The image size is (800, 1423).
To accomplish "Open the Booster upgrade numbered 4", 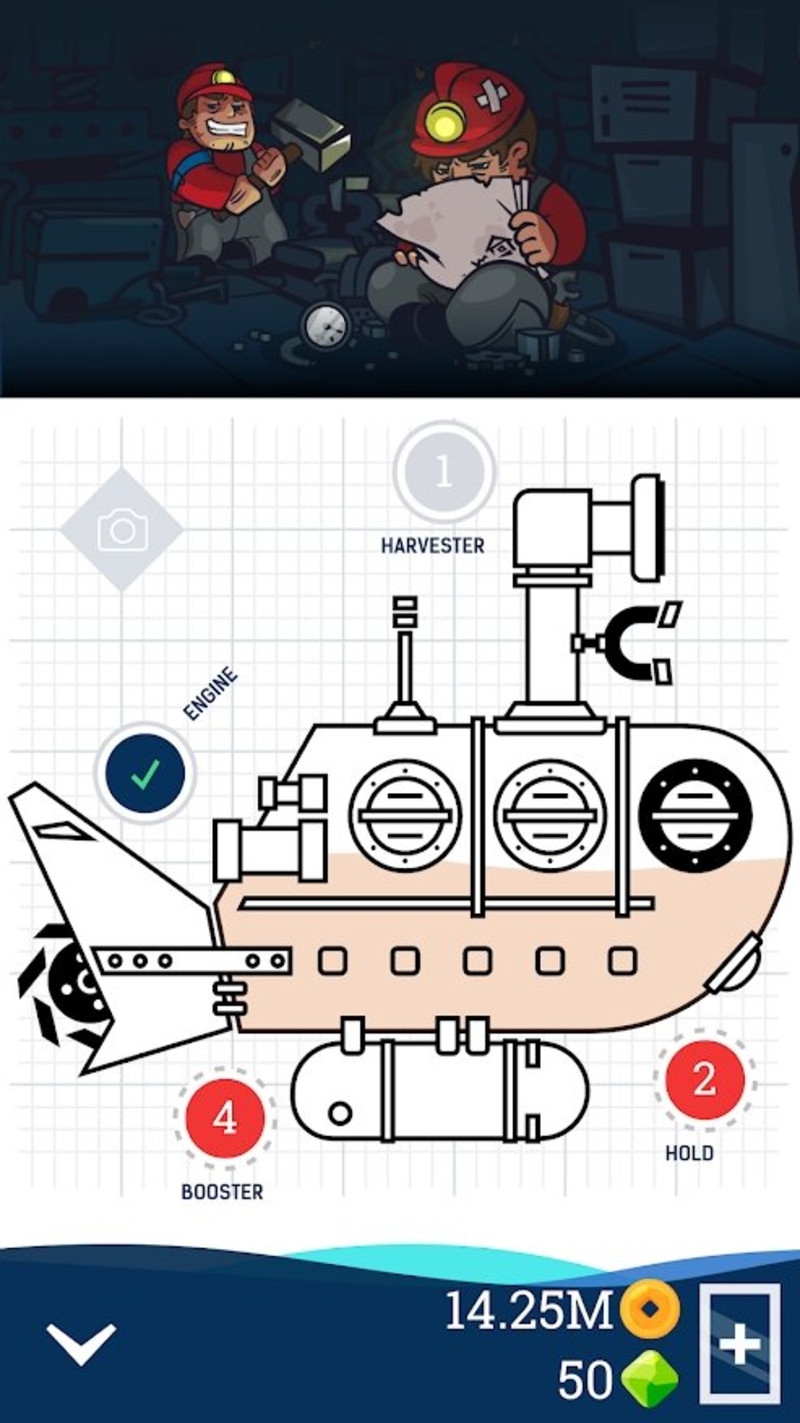I will coord(224,1118).
